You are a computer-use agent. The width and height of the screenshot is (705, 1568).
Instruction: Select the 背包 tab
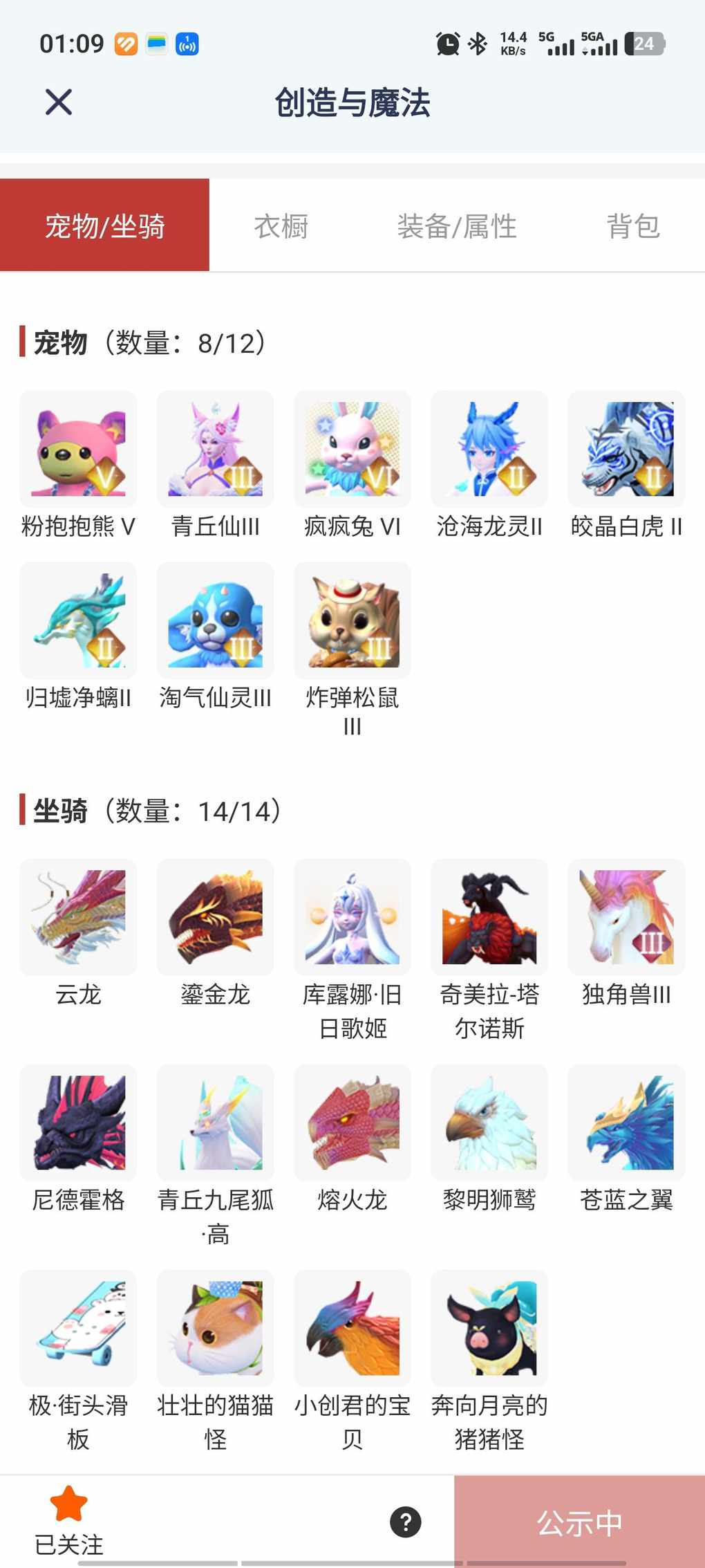tap(632, 226)
